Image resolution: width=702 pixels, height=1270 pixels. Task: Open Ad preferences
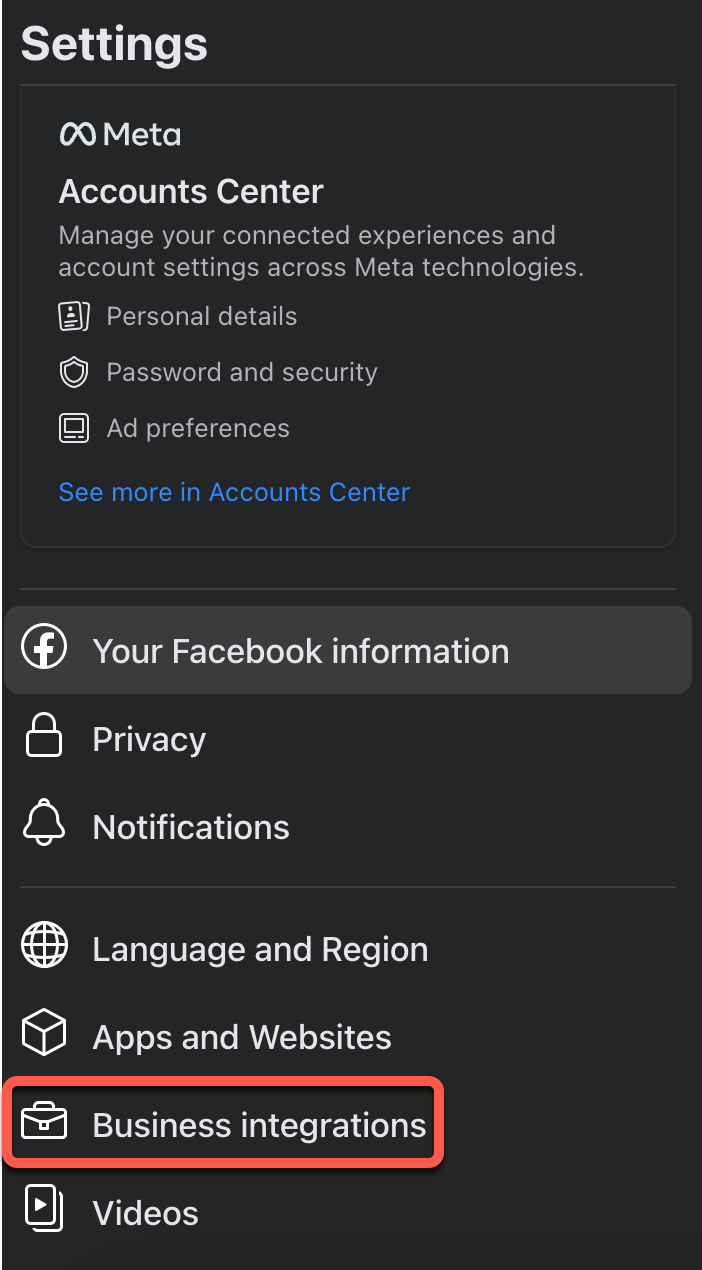coord(197,429)
